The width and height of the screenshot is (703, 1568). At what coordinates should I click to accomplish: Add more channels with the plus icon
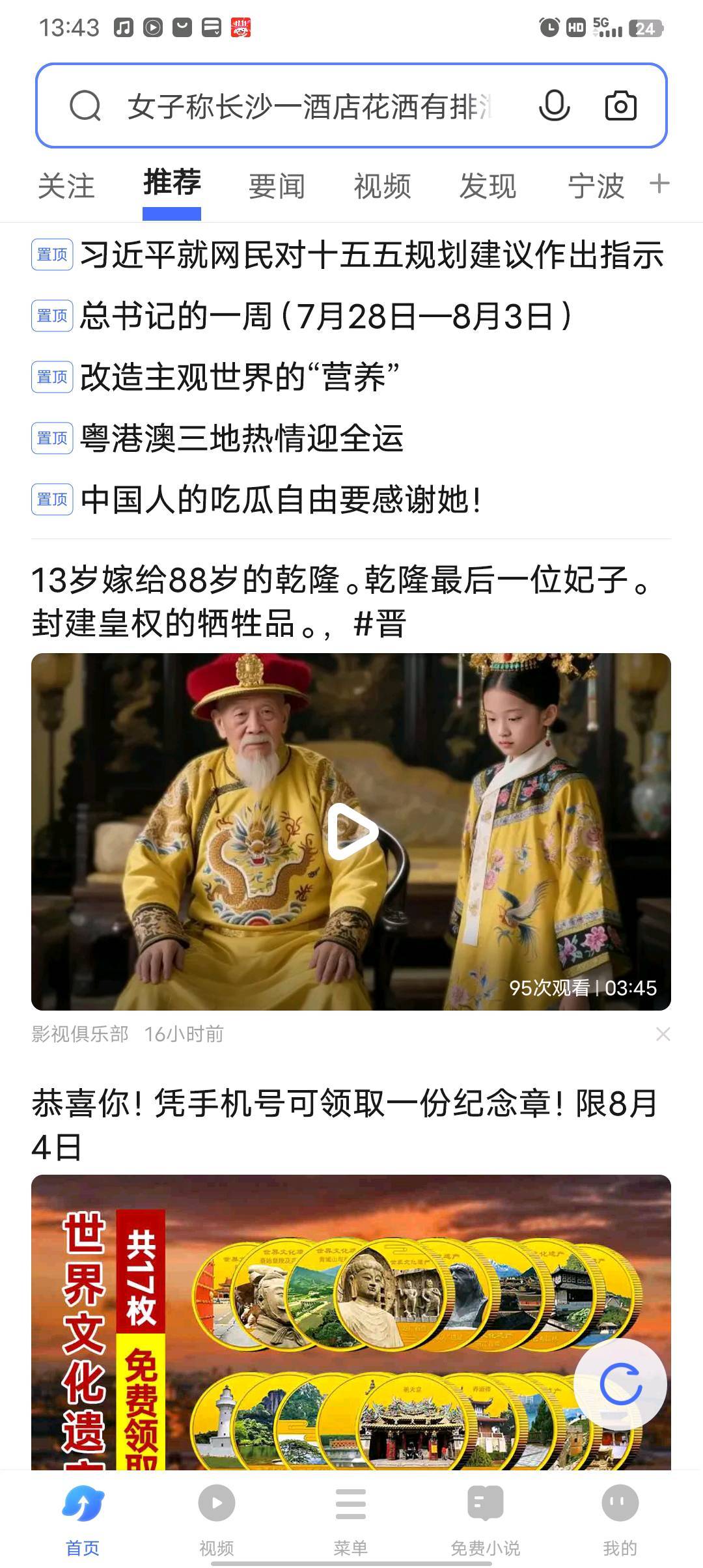pos(659,184)
